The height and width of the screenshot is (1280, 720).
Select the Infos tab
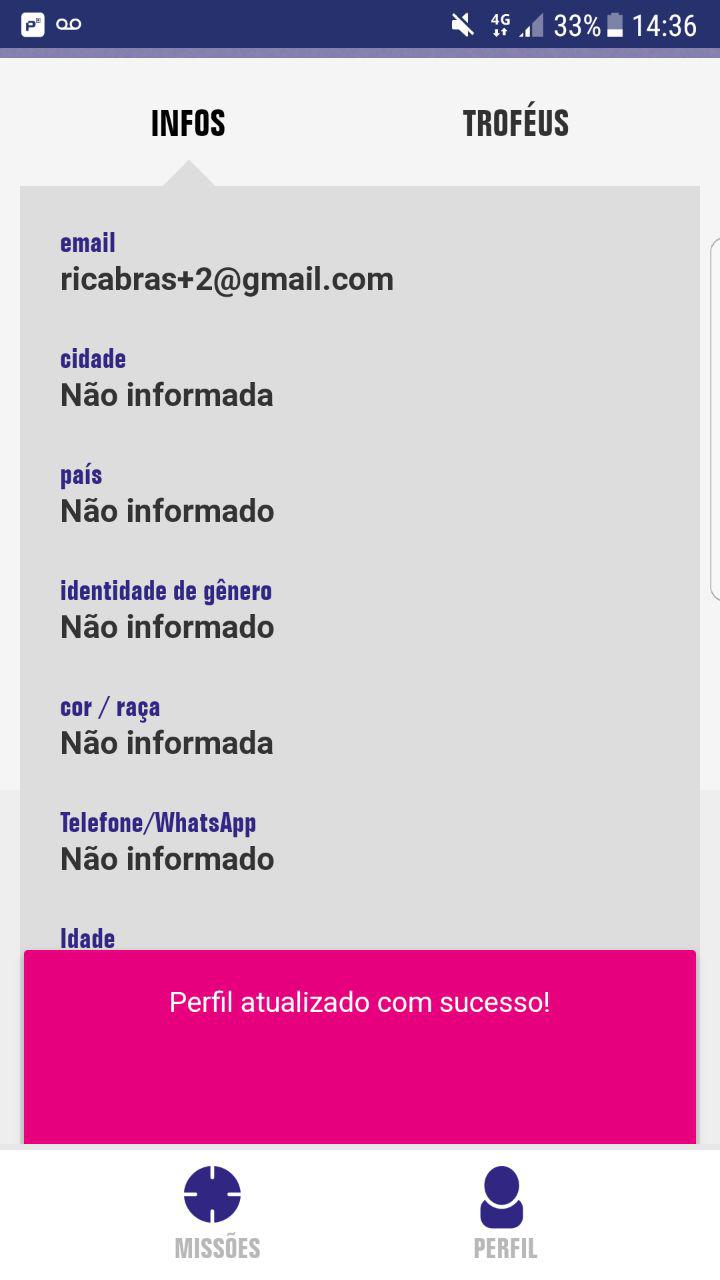pyautogui.click(x=188, y=123)
